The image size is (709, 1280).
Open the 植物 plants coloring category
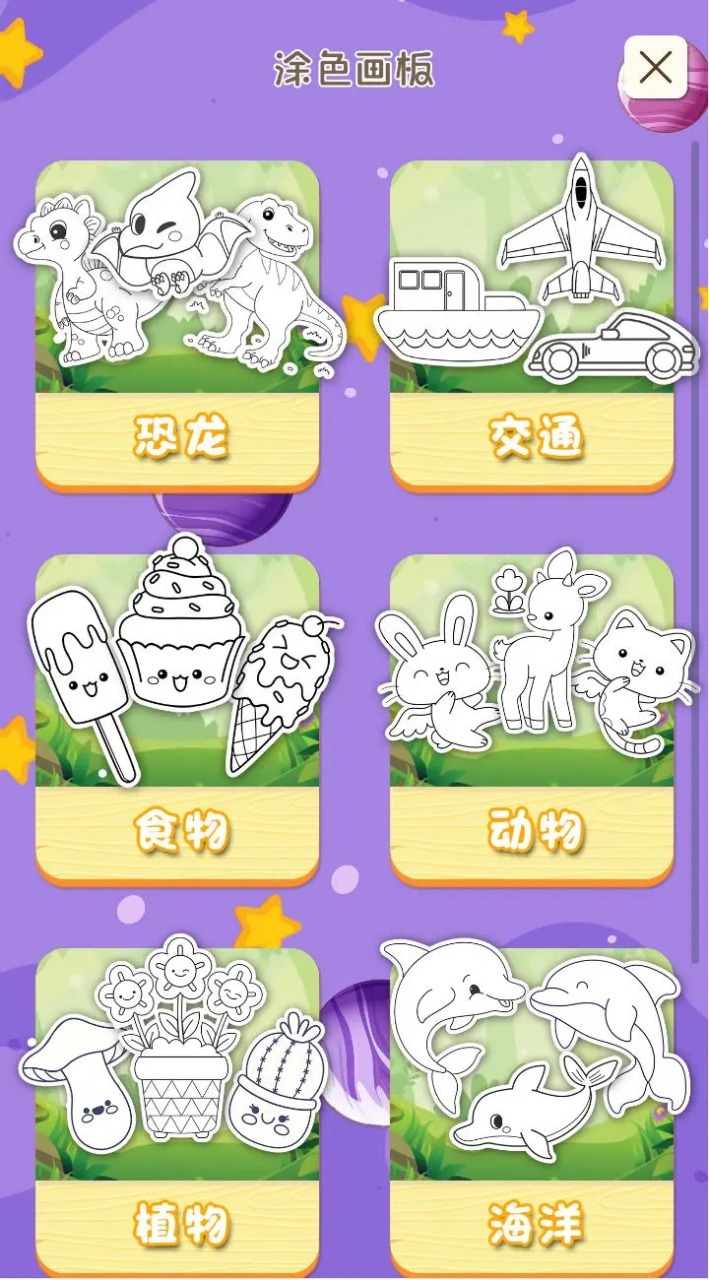pos(178,1110)
